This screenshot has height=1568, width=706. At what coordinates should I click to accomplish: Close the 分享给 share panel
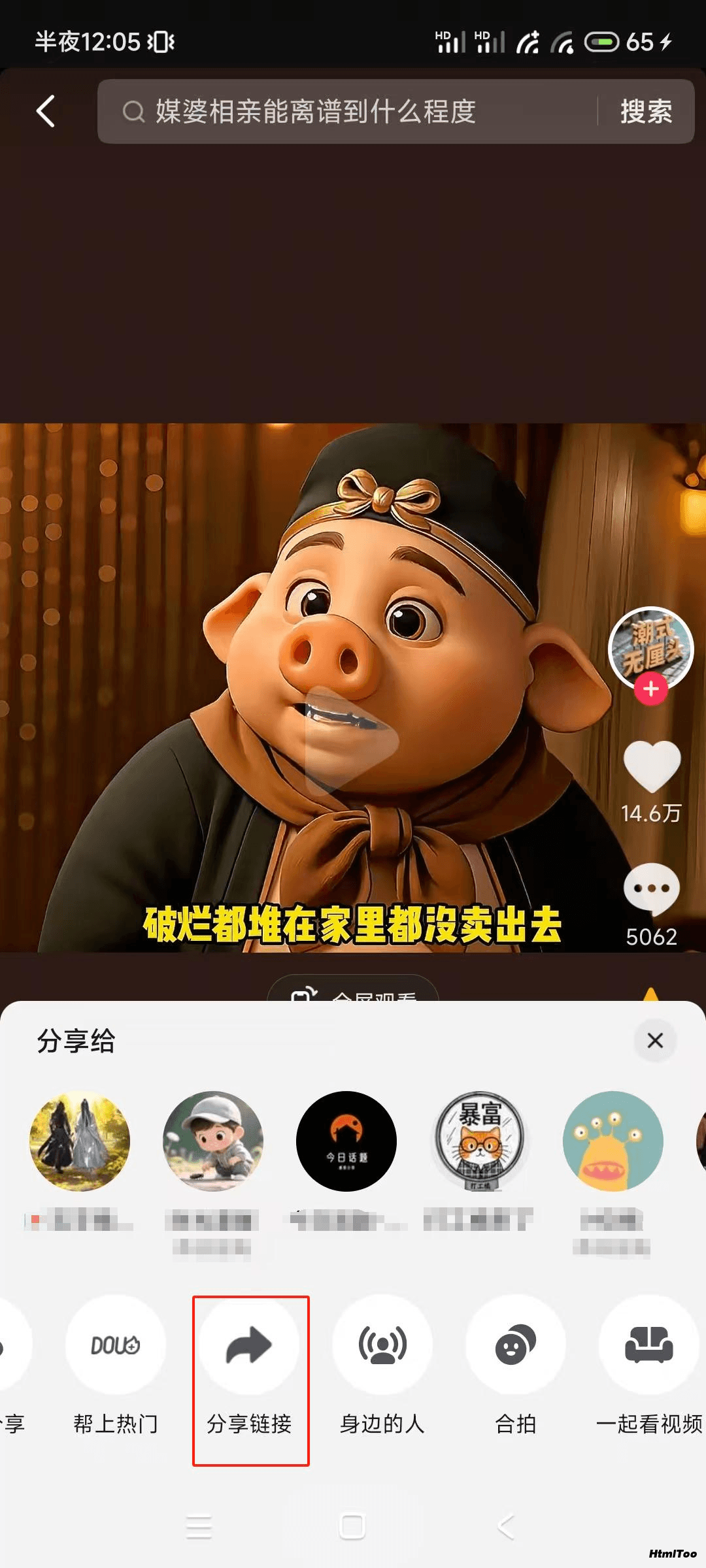655,1040
